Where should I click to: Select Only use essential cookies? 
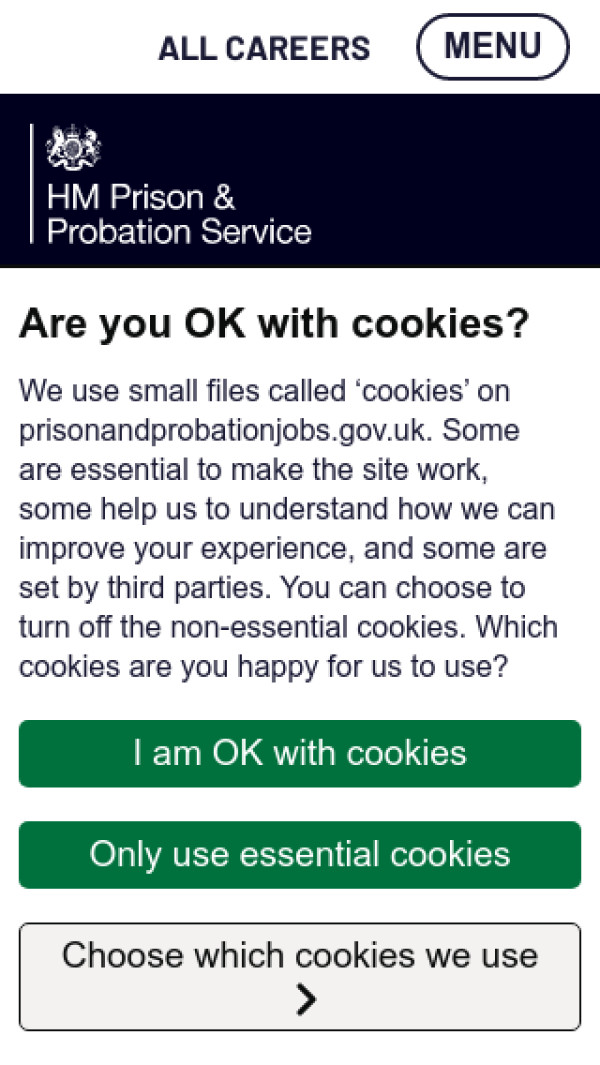pyautogui.click(x=300, y=854)
